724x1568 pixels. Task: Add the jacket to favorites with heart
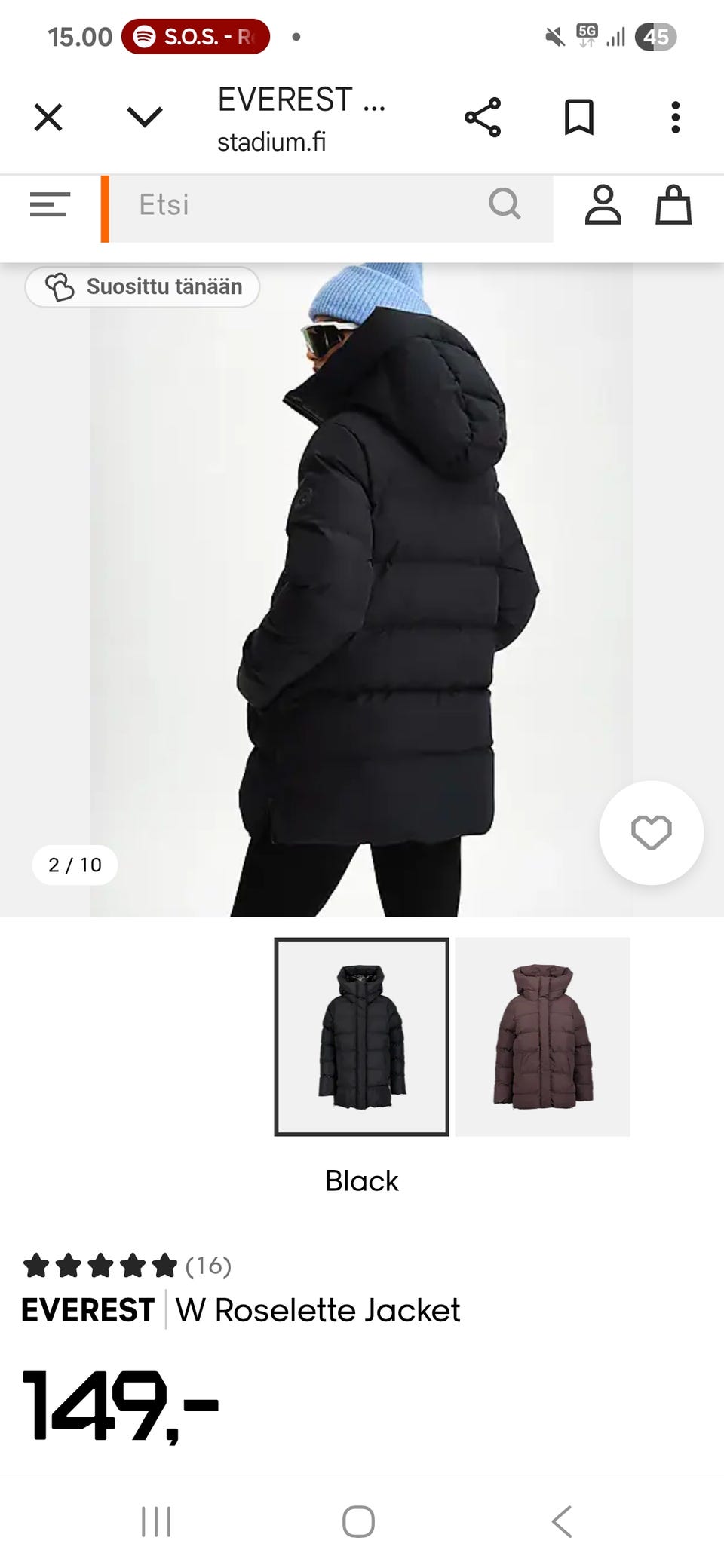point(652,833)
